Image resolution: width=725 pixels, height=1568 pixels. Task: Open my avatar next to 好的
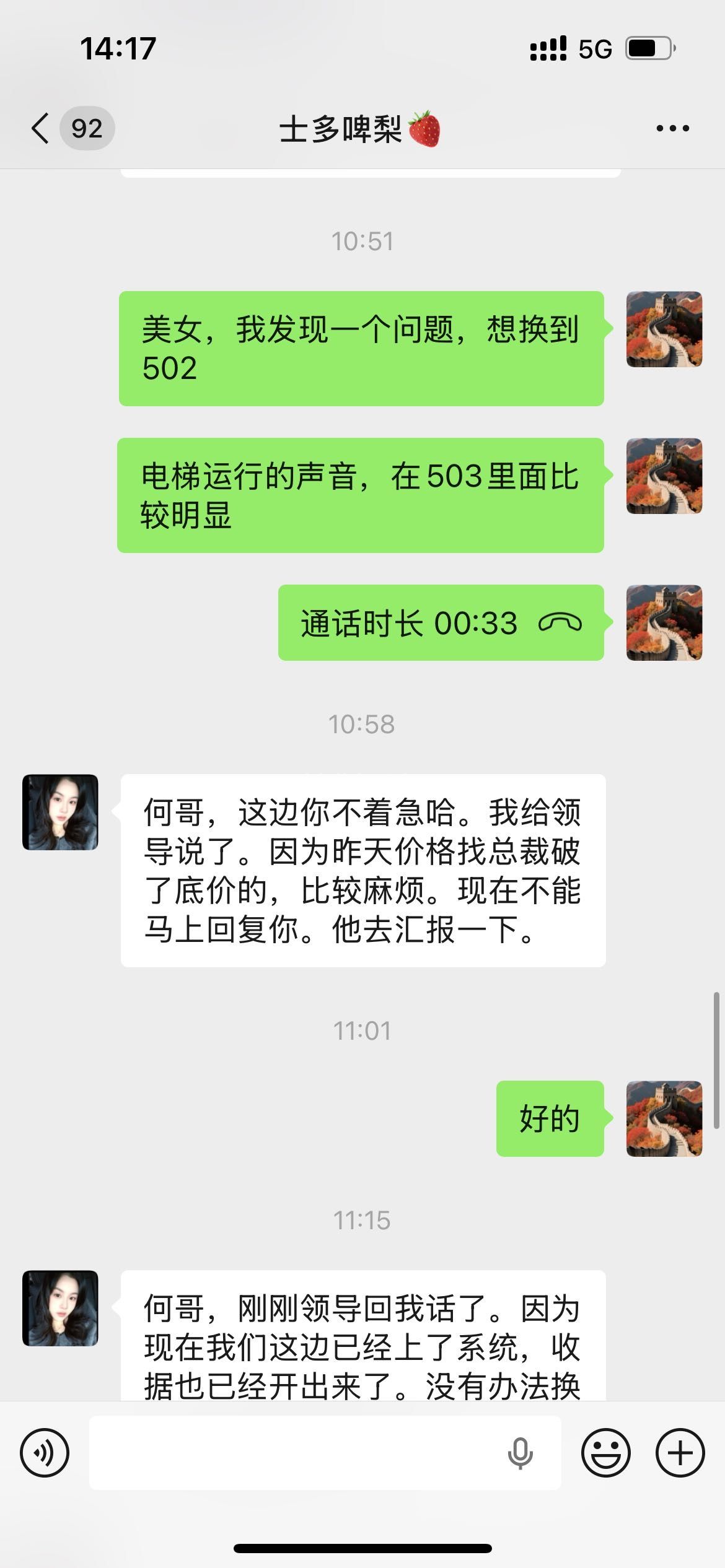[x=664, y=1118]
